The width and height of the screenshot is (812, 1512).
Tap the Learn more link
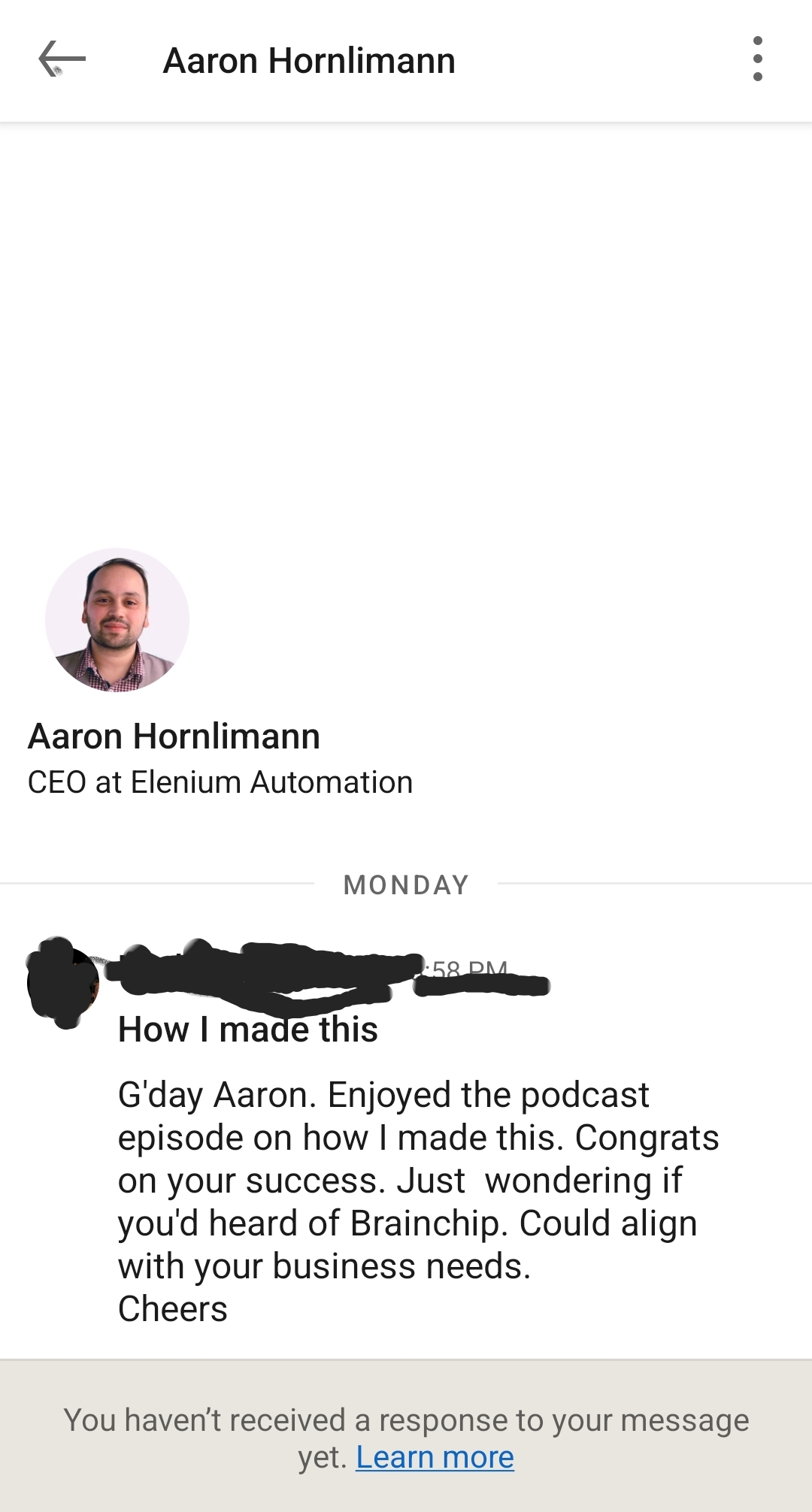(435, 1457)
